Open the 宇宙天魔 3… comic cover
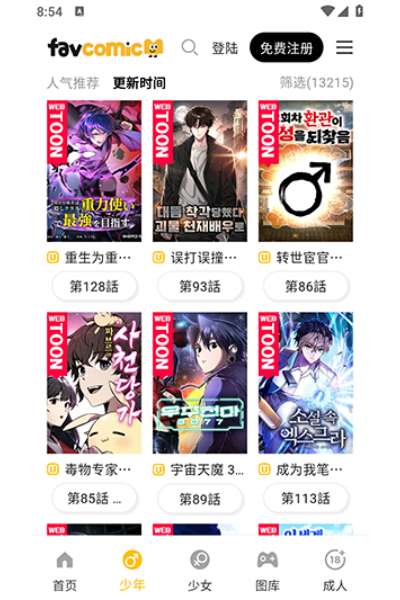This screenshot has width=400, height=600. 200,383
